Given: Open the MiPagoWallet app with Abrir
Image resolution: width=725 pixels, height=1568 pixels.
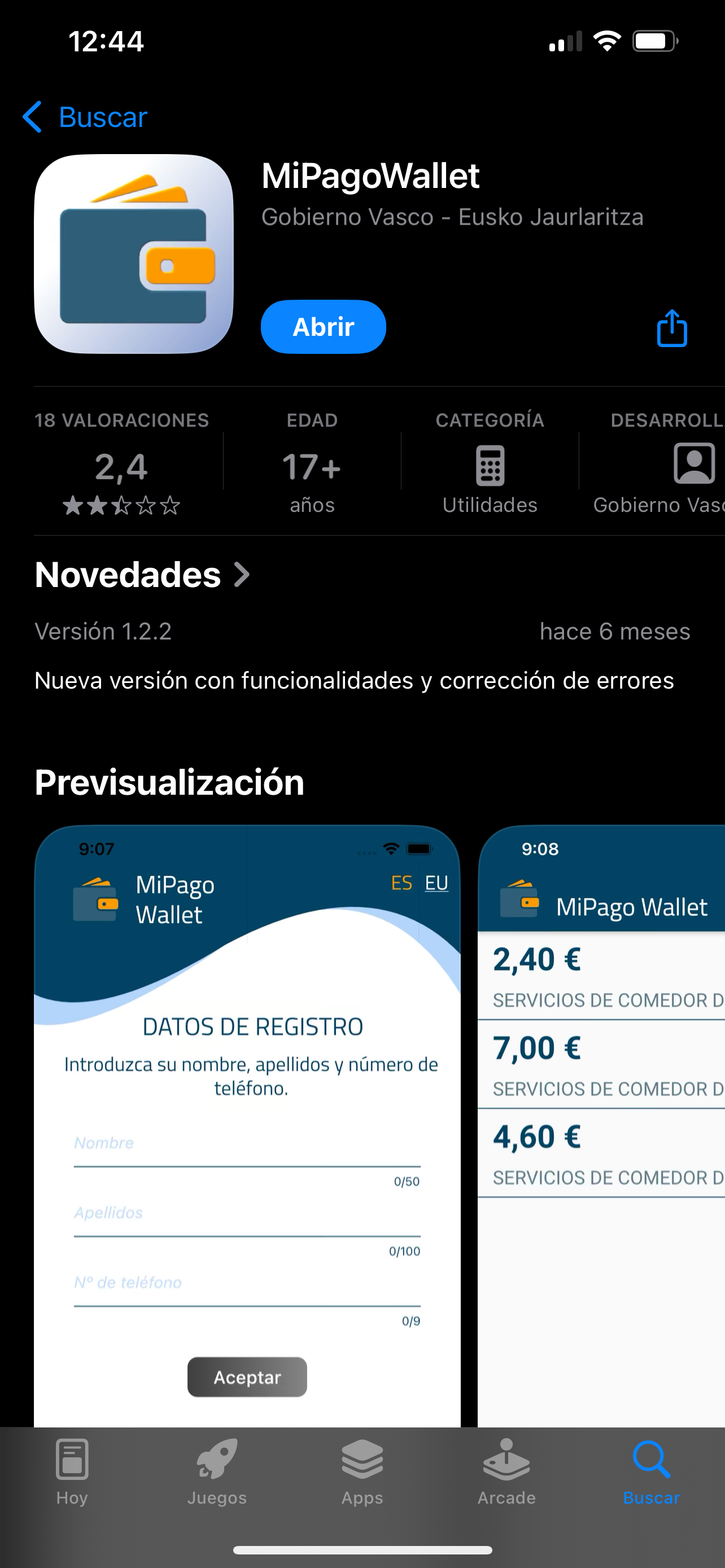Looking at the screenshot, I should [323, 327].
